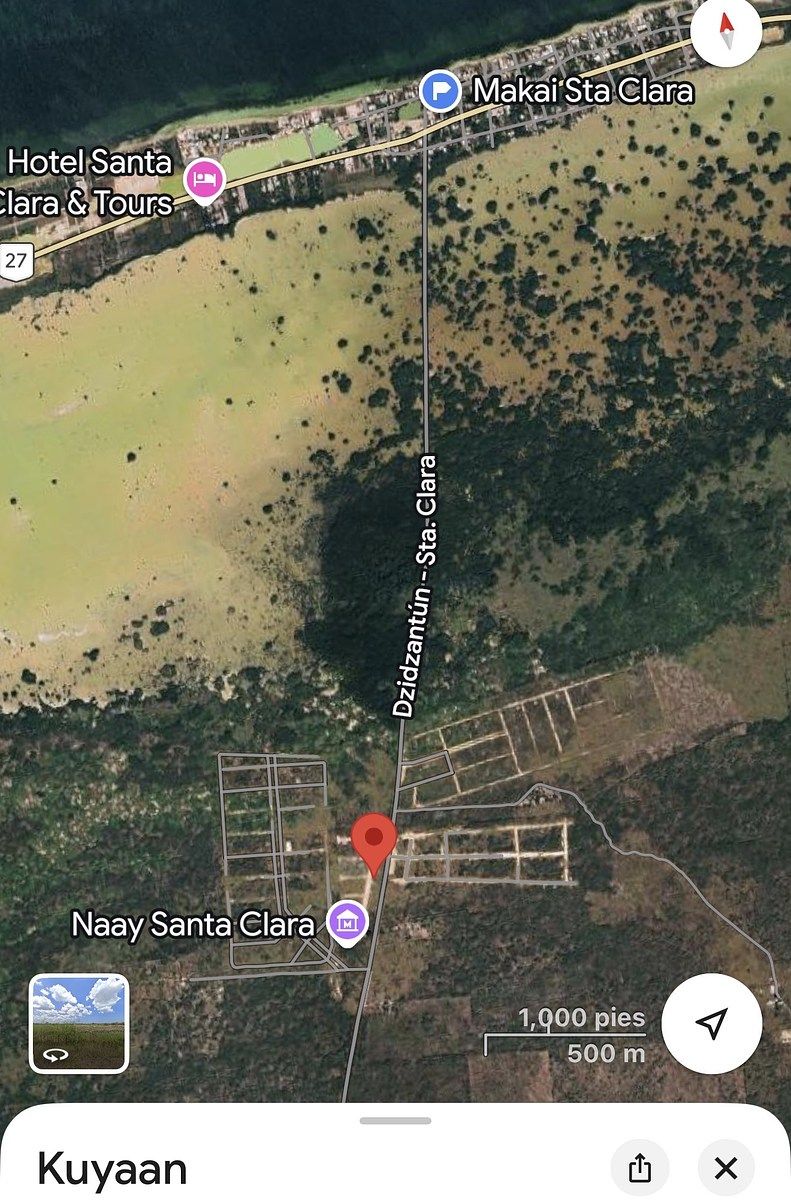Open the Street View thumbnail
The image size is (791, 1200).
(79, 1023)
